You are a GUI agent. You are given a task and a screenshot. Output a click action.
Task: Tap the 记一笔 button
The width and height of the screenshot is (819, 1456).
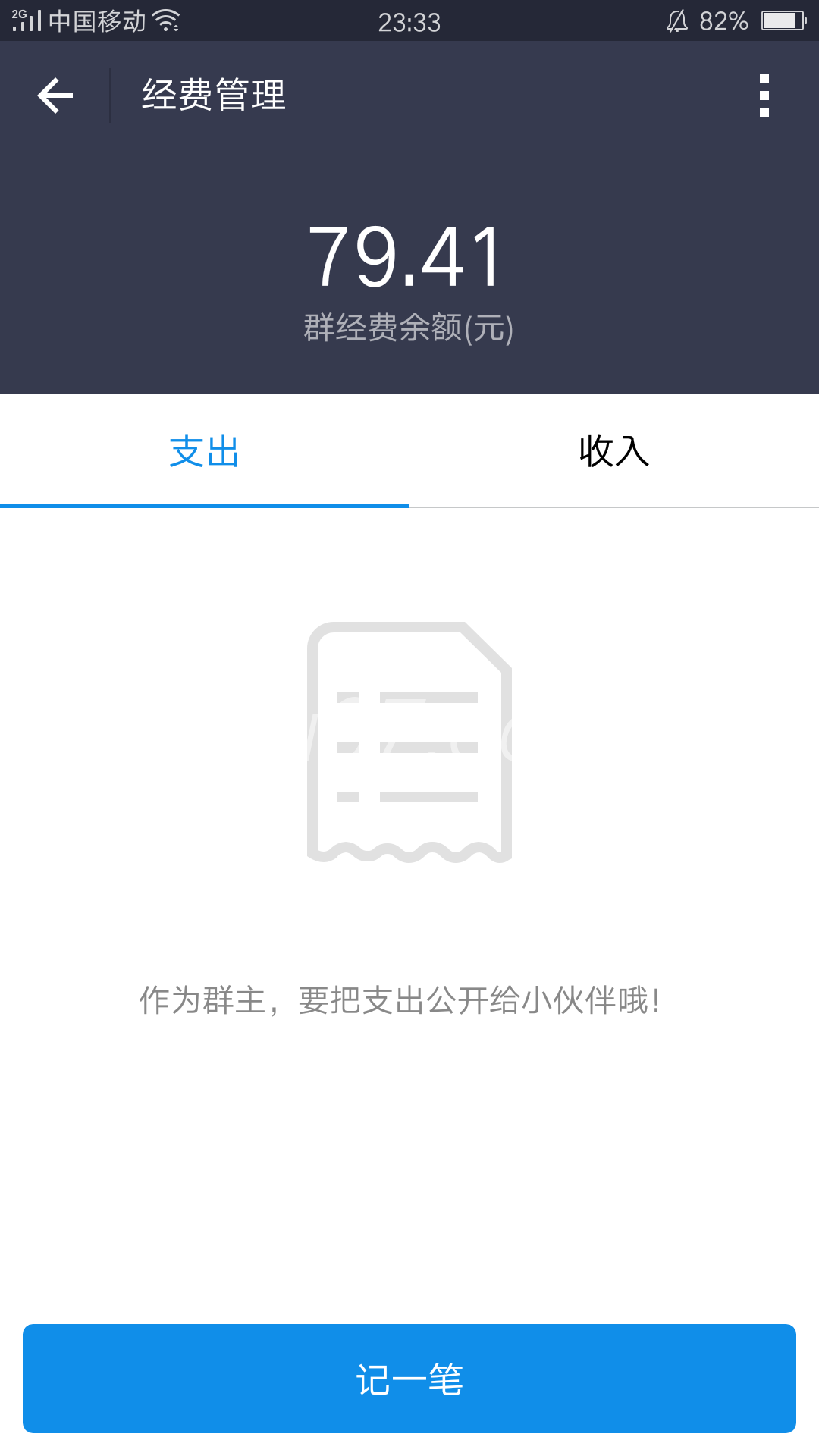[x=409, y=1379]
